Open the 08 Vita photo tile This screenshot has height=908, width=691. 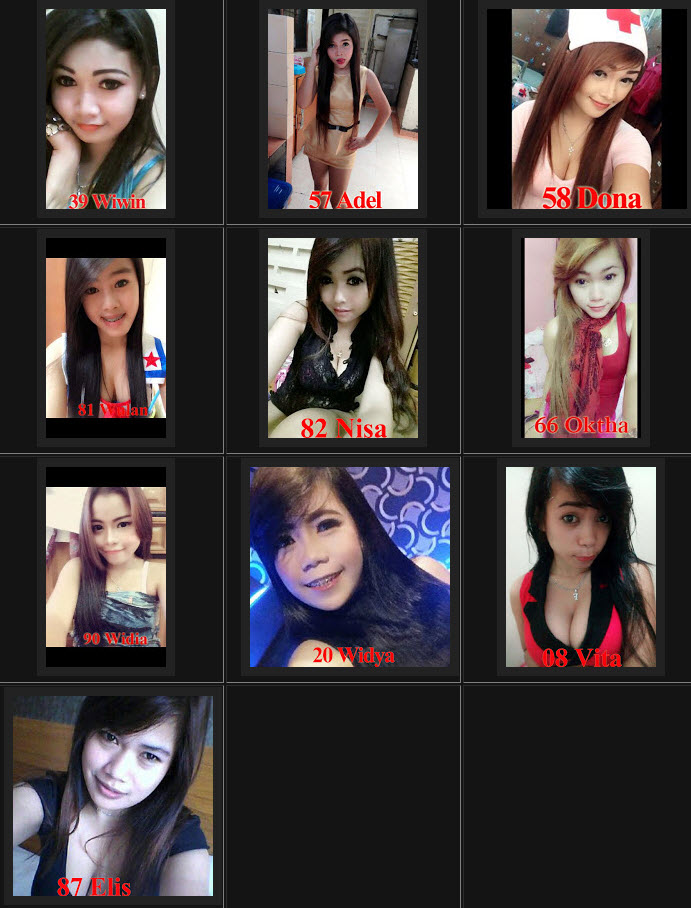pos(581,566)
